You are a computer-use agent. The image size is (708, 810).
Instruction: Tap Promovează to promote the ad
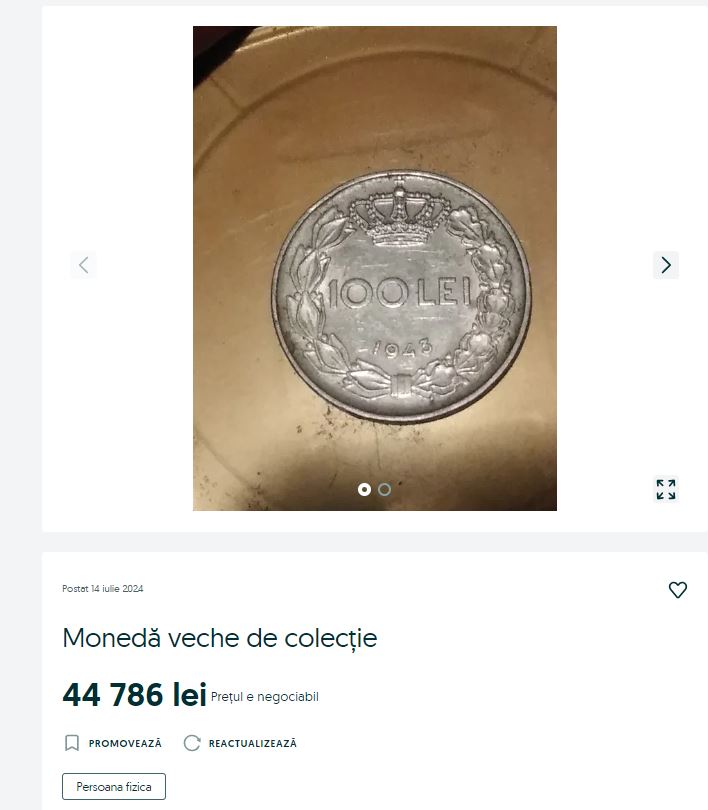point(113,743)
